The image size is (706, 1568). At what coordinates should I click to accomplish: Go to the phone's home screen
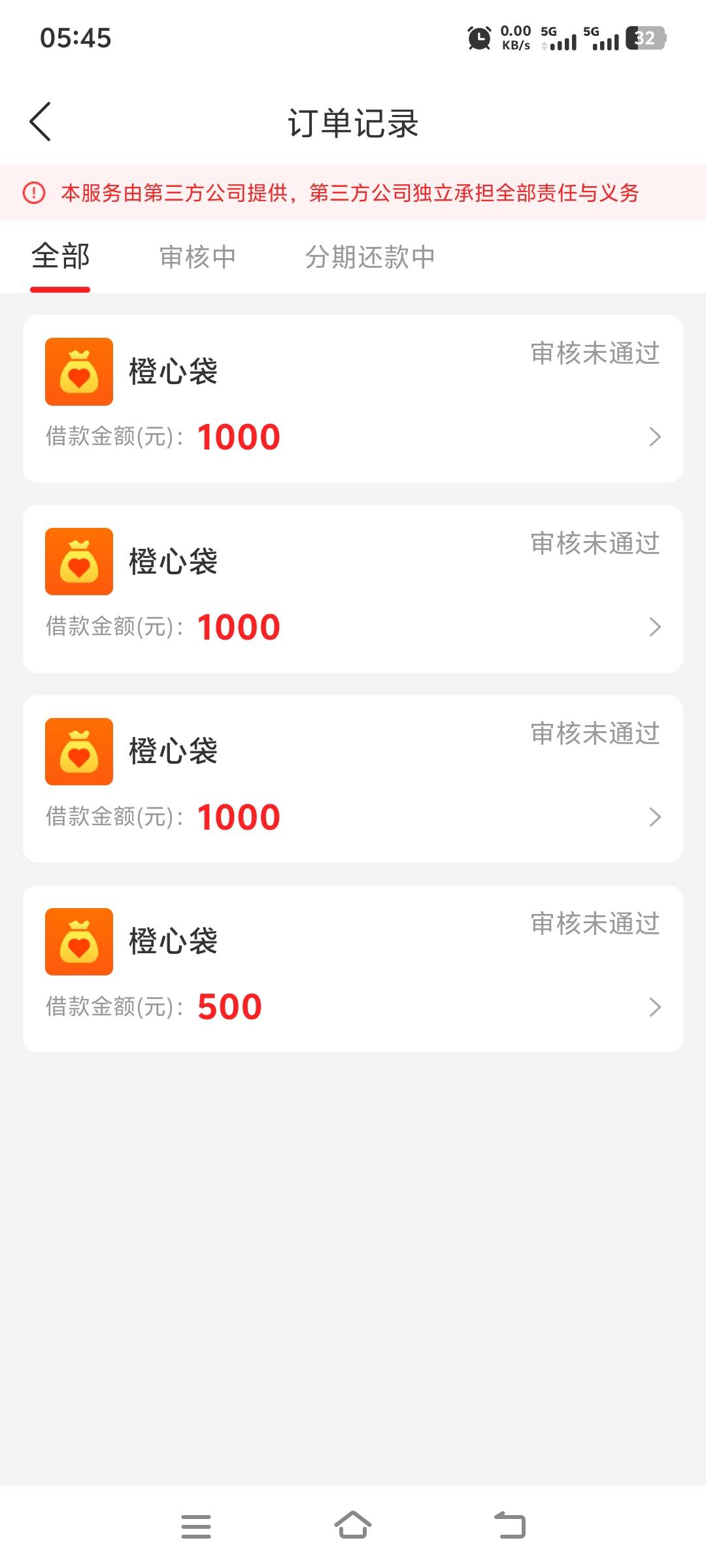click(x=353, y=1526)
